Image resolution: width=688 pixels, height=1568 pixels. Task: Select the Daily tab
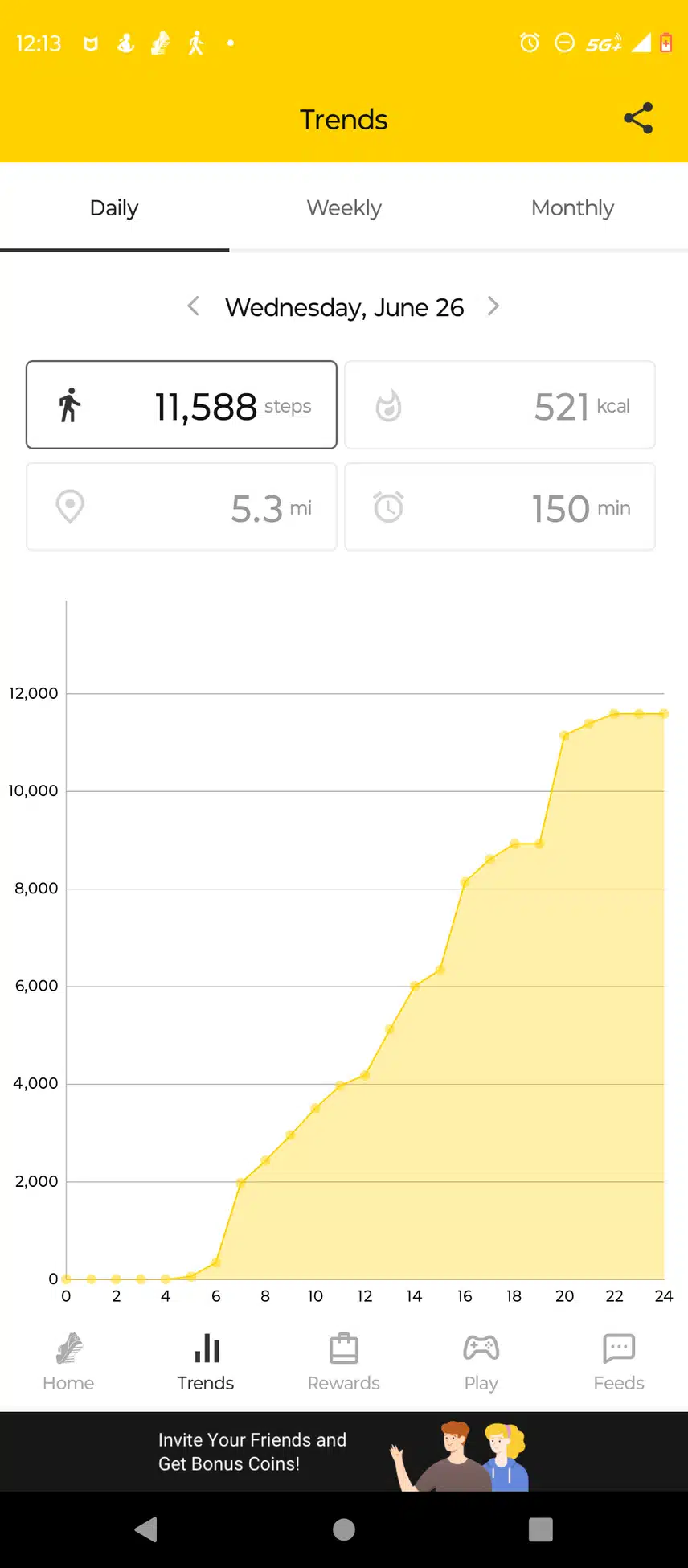[114, 208]
